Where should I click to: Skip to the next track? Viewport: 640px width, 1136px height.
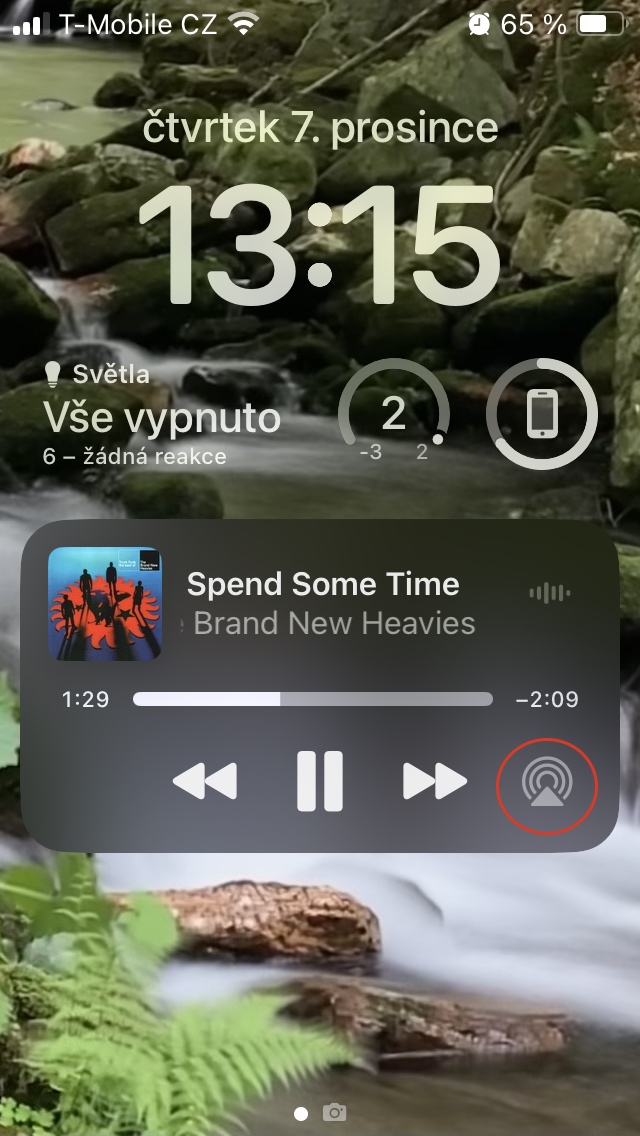[435, 781]
